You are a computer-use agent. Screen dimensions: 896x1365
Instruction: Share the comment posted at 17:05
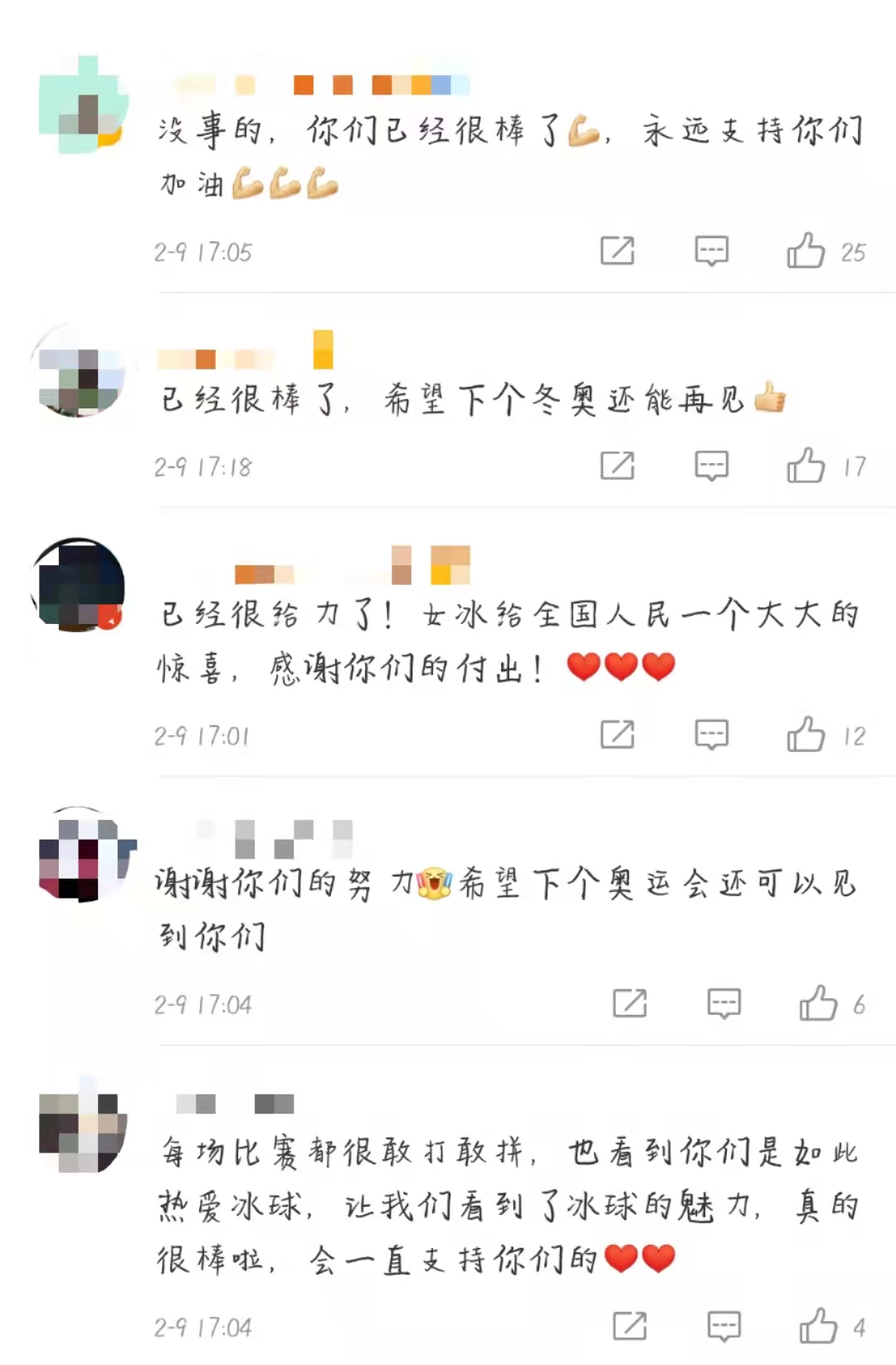coord(617,250)
